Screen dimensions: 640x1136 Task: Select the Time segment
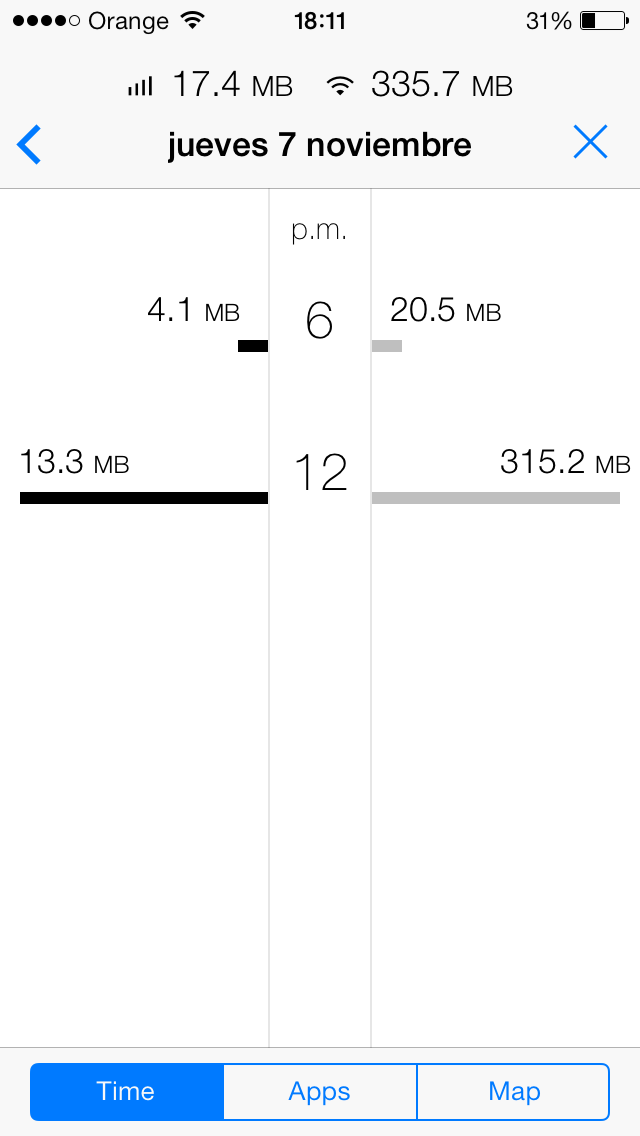click(126, 1092)
